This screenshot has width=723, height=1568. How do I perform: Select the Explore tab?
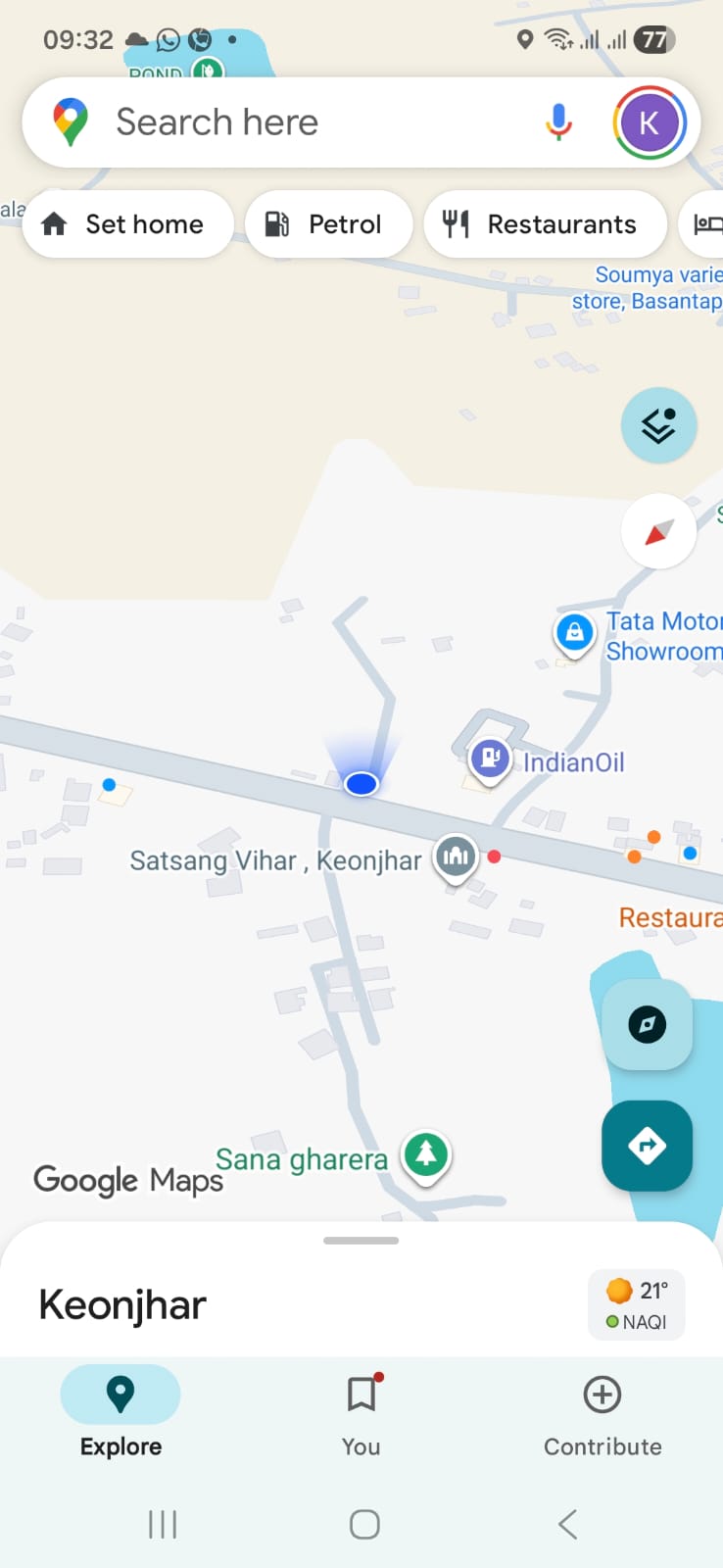120,1411
